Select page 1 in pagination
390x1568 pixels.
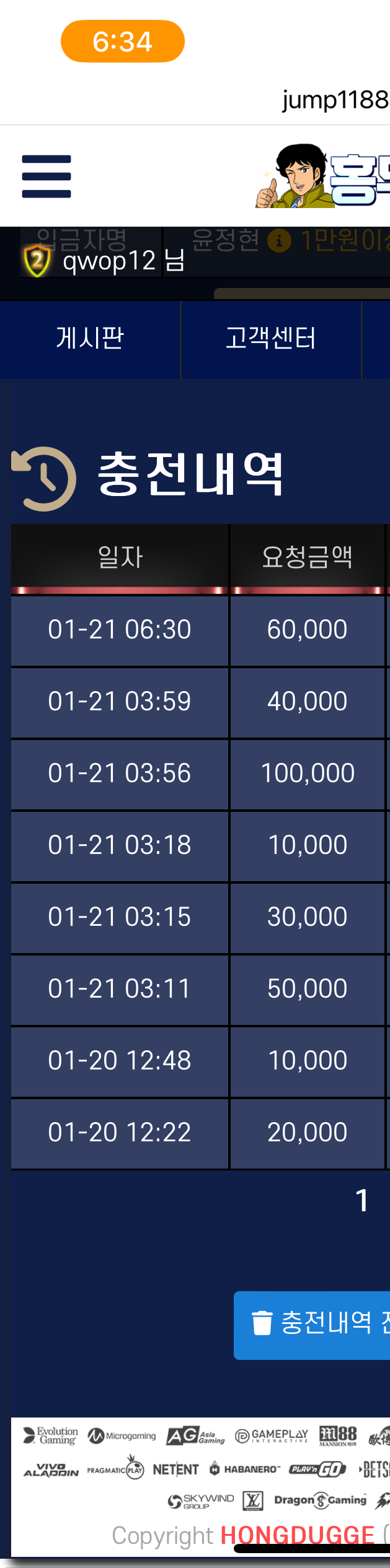click(x=362, y=1201)
